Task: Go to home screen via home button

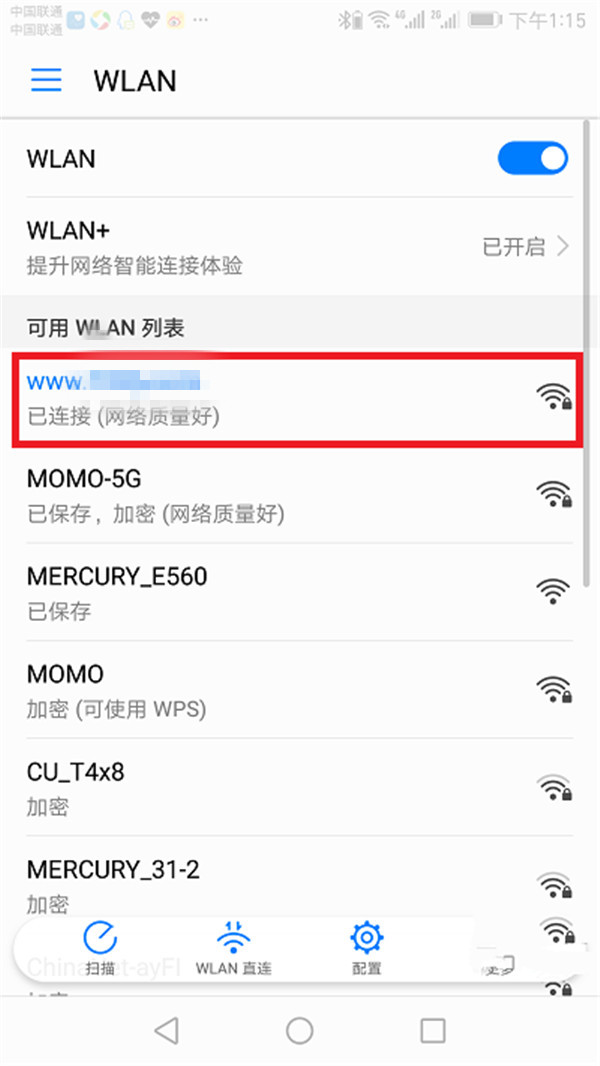Action: coord(300,1030)
